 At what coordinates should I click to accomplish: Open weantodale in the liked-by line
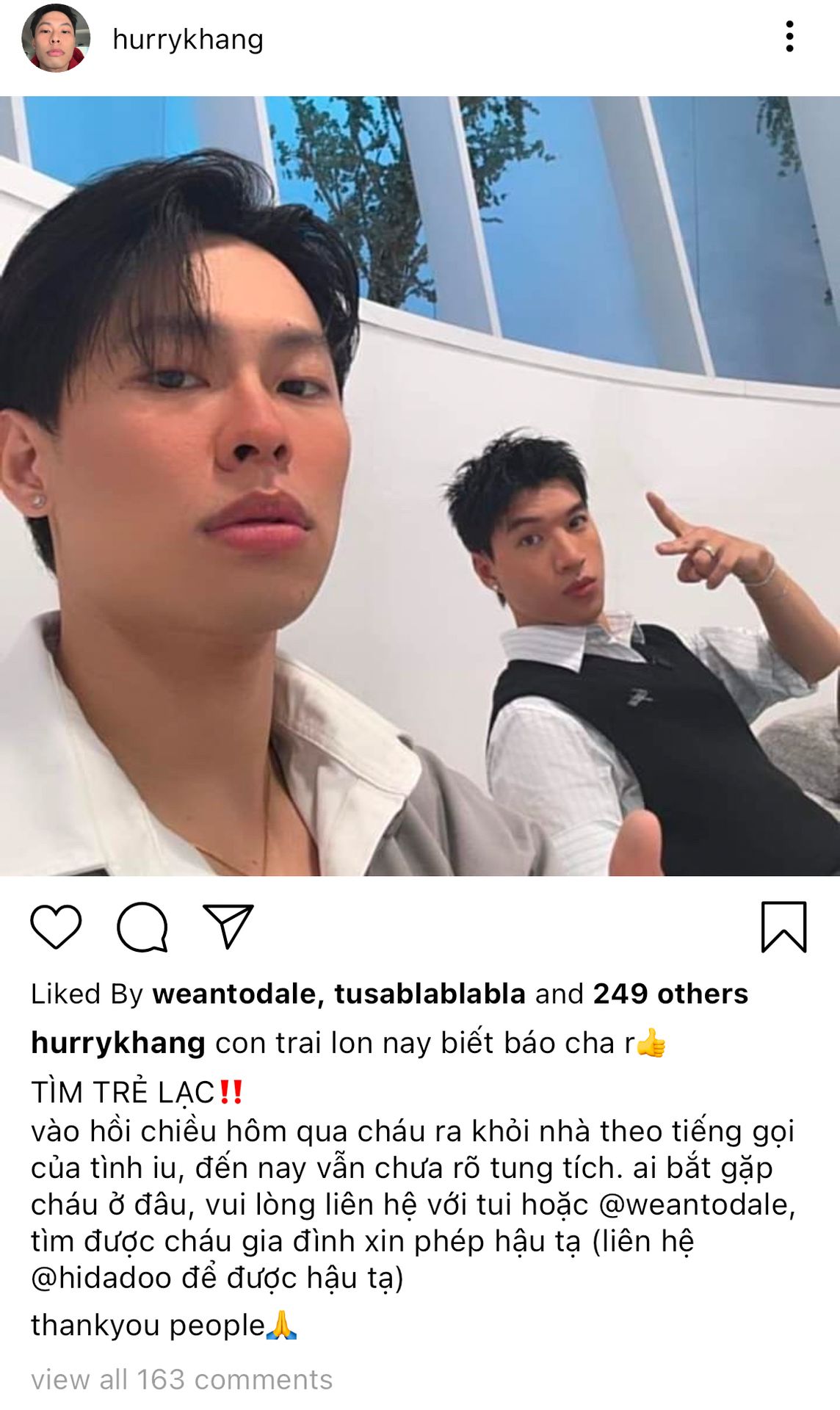coord(234,994)
